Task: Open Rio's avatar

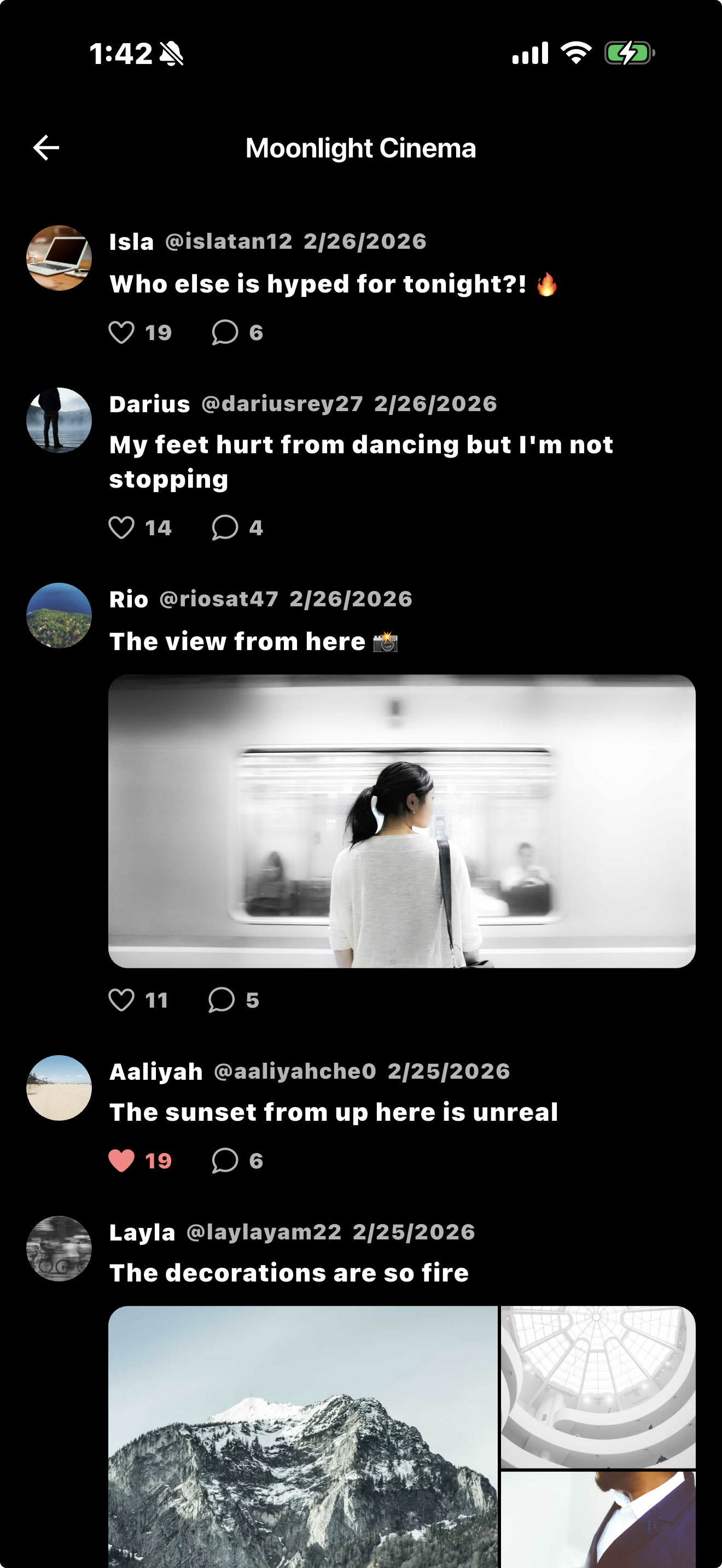Action: [59, 616]
